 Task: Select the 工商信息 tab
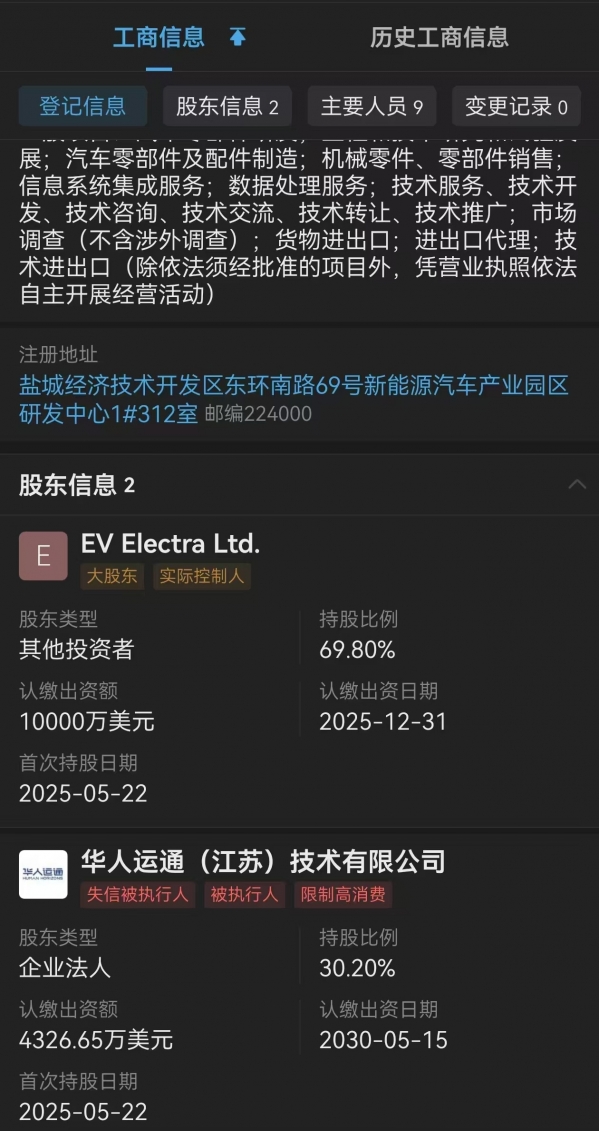[159, 37]
